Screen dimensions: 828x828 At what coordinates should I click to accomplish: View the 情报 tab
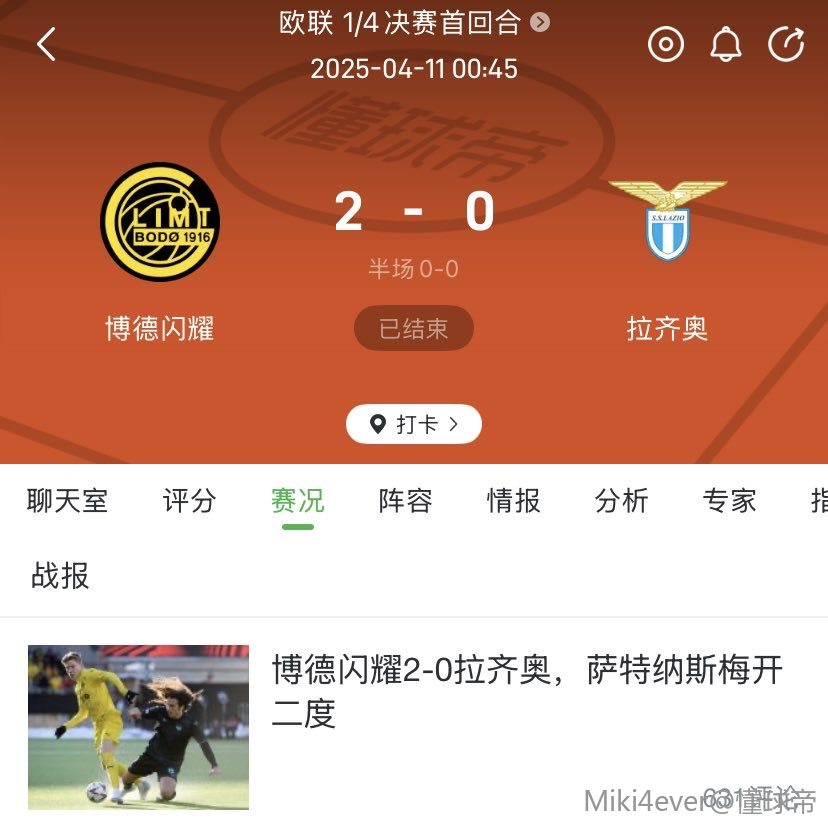coord(513,500)
